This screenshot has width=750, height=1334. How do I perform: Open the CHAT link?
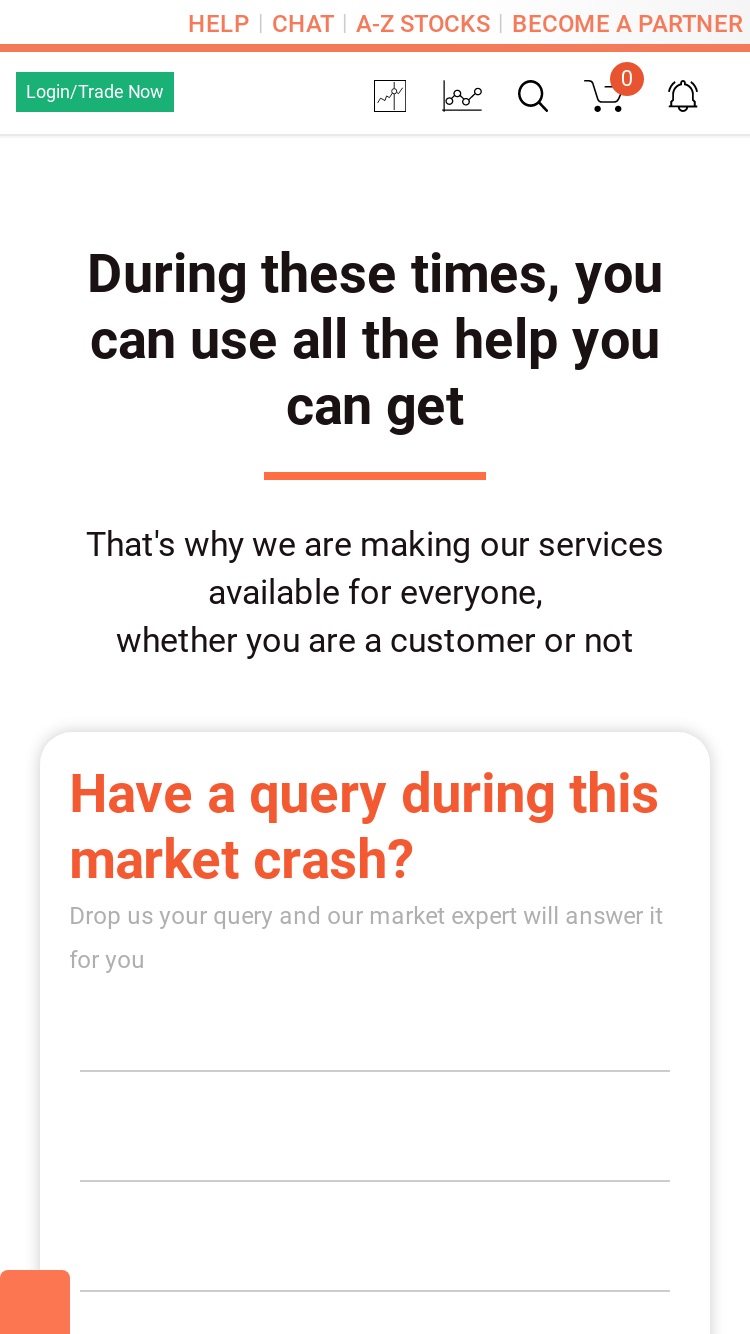[303, 24]
